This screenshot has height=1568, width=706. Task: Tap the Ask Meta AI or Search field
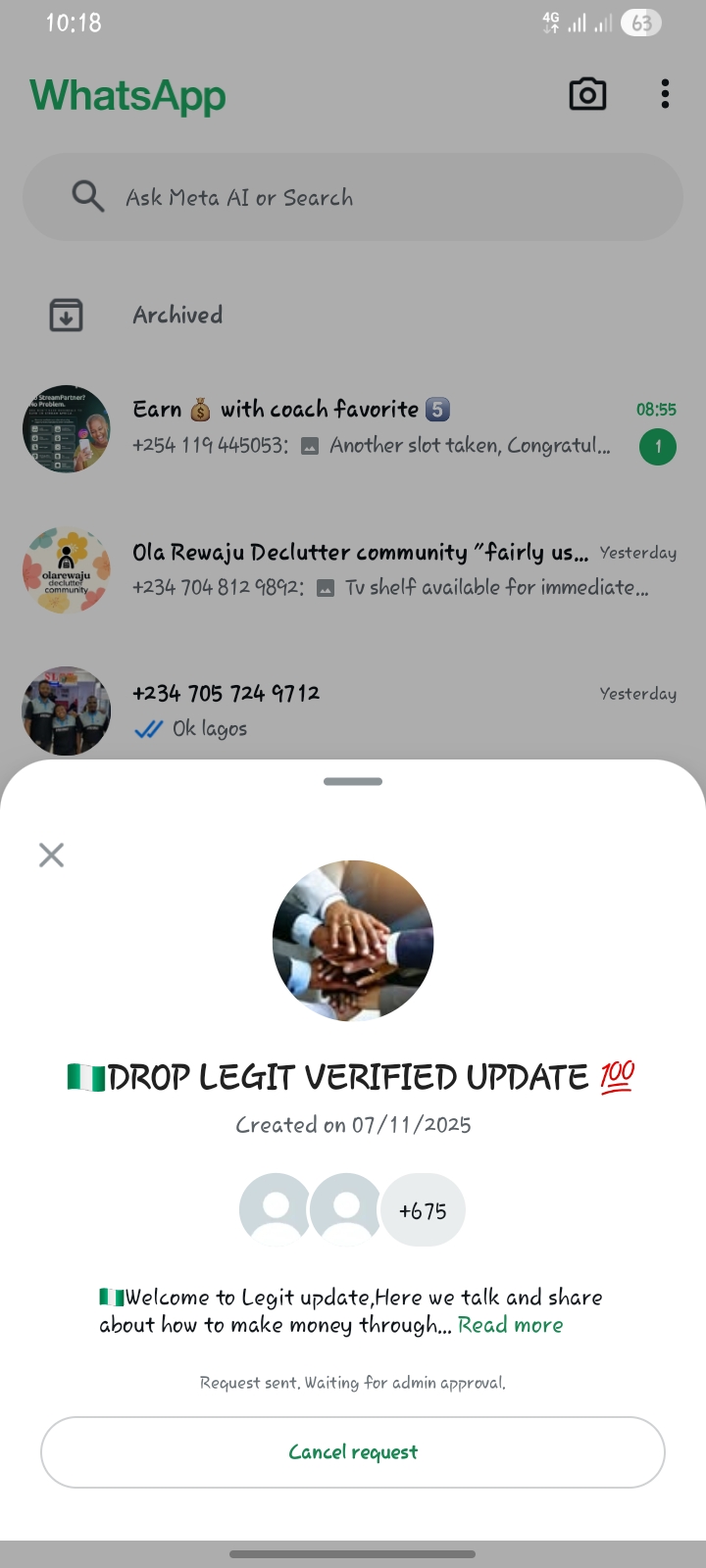(x=353, y=197)
